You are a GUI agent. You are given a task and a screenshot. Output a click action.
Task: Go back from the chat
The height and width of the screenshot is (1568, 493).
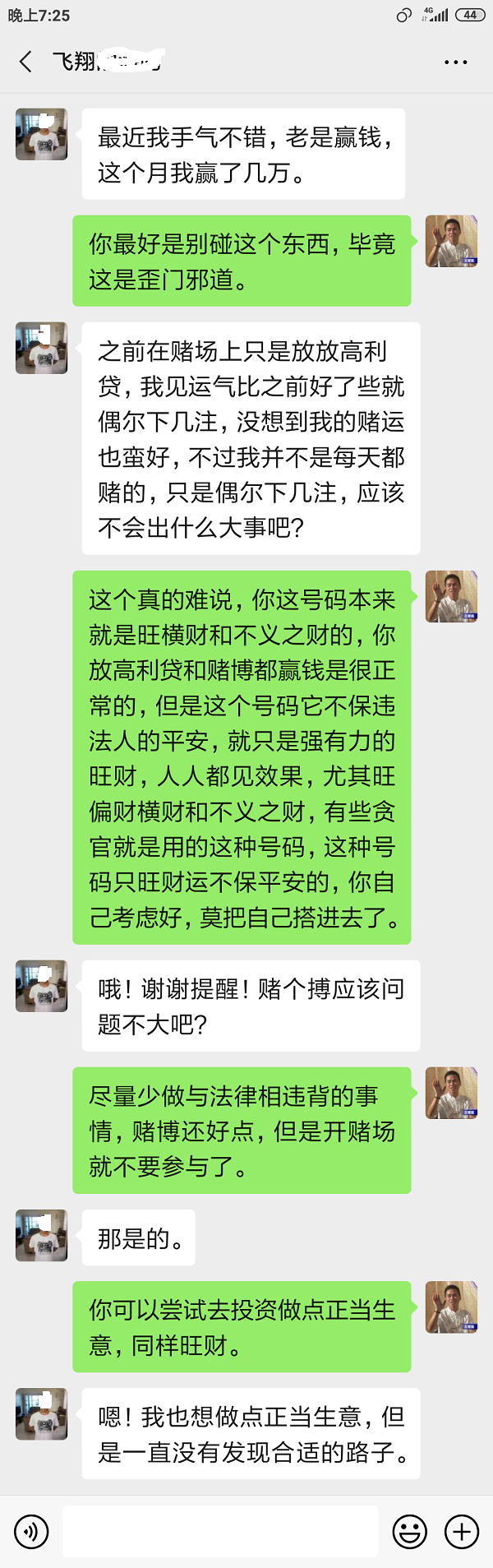click(x=26, y=62)
